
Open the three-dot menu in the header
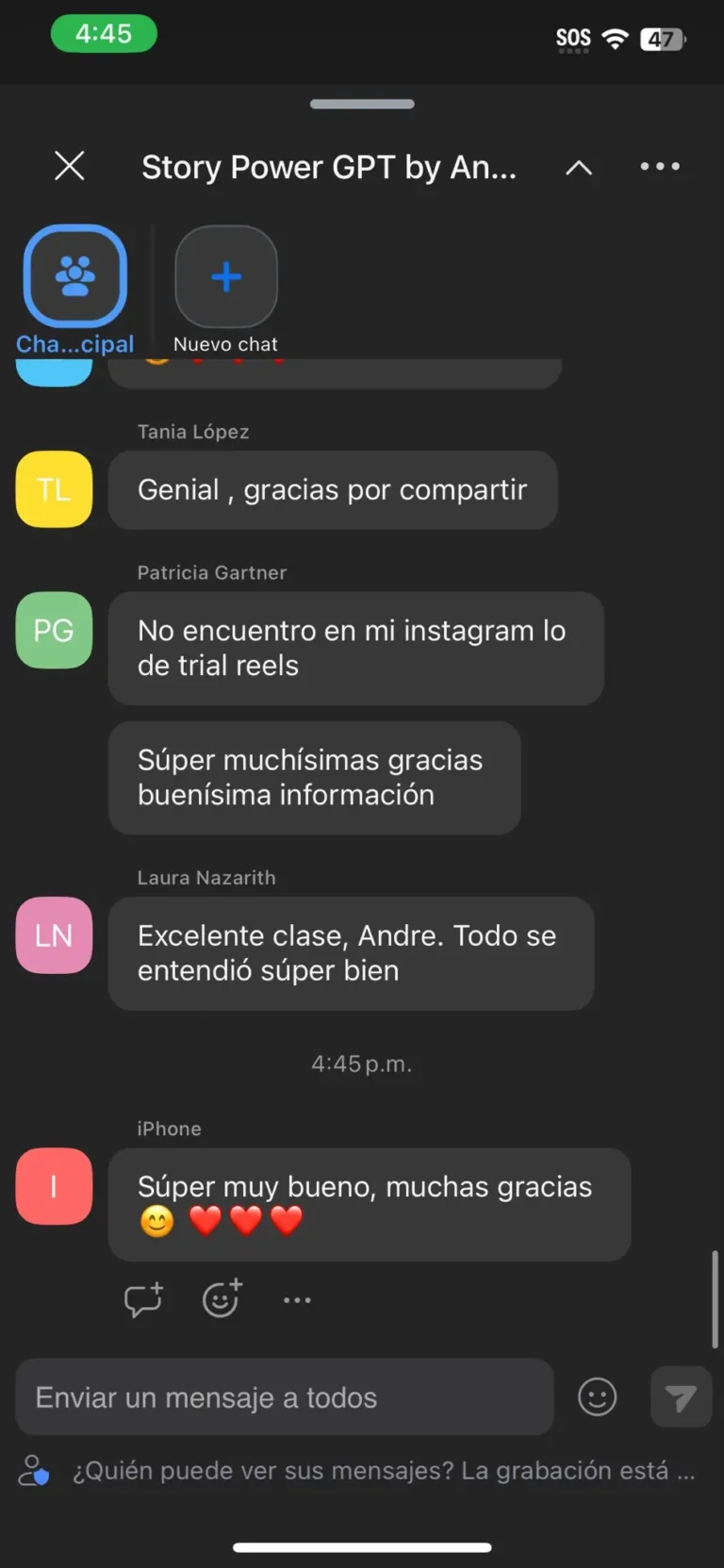659,166
